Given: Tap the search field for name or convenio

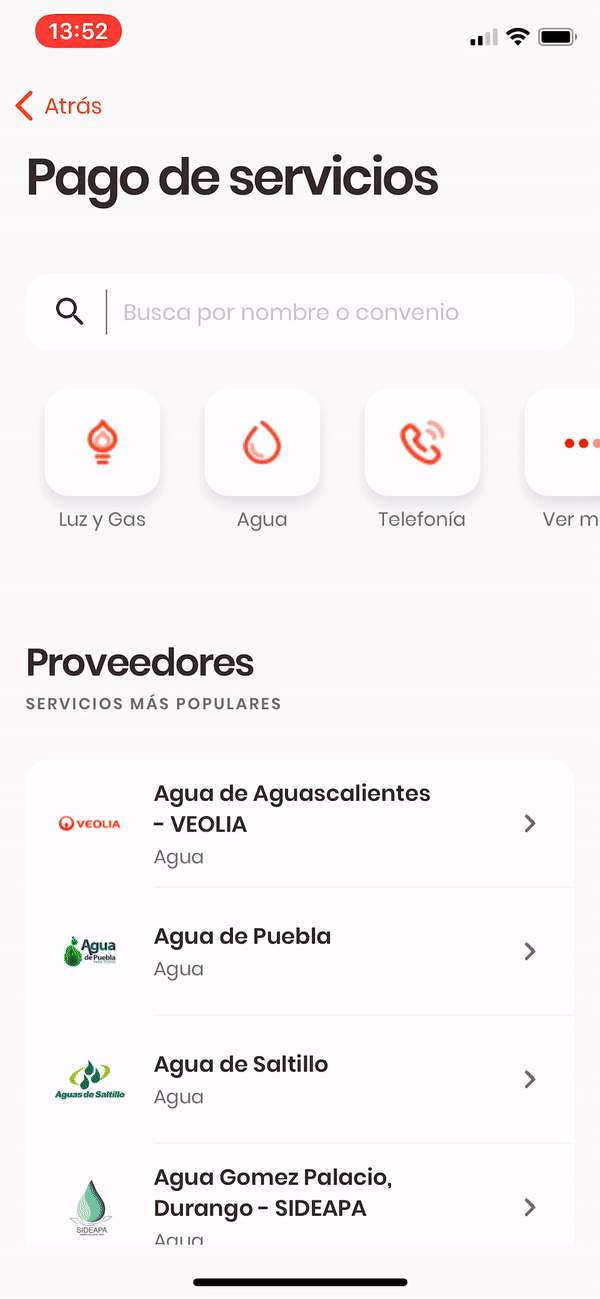Looking at the screenshot, I should 300,312.
